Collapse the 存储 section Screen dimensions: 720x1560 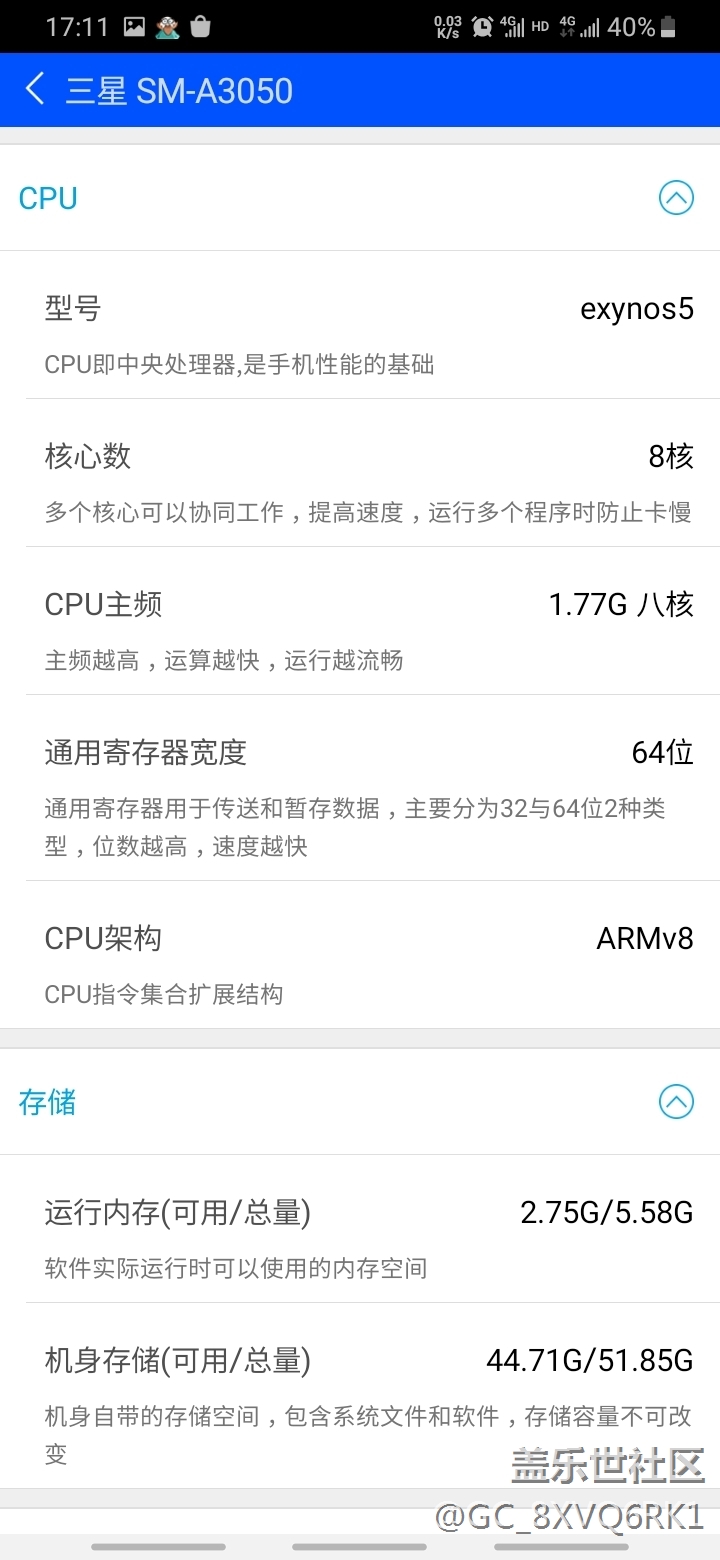(x=676, y=1102)
